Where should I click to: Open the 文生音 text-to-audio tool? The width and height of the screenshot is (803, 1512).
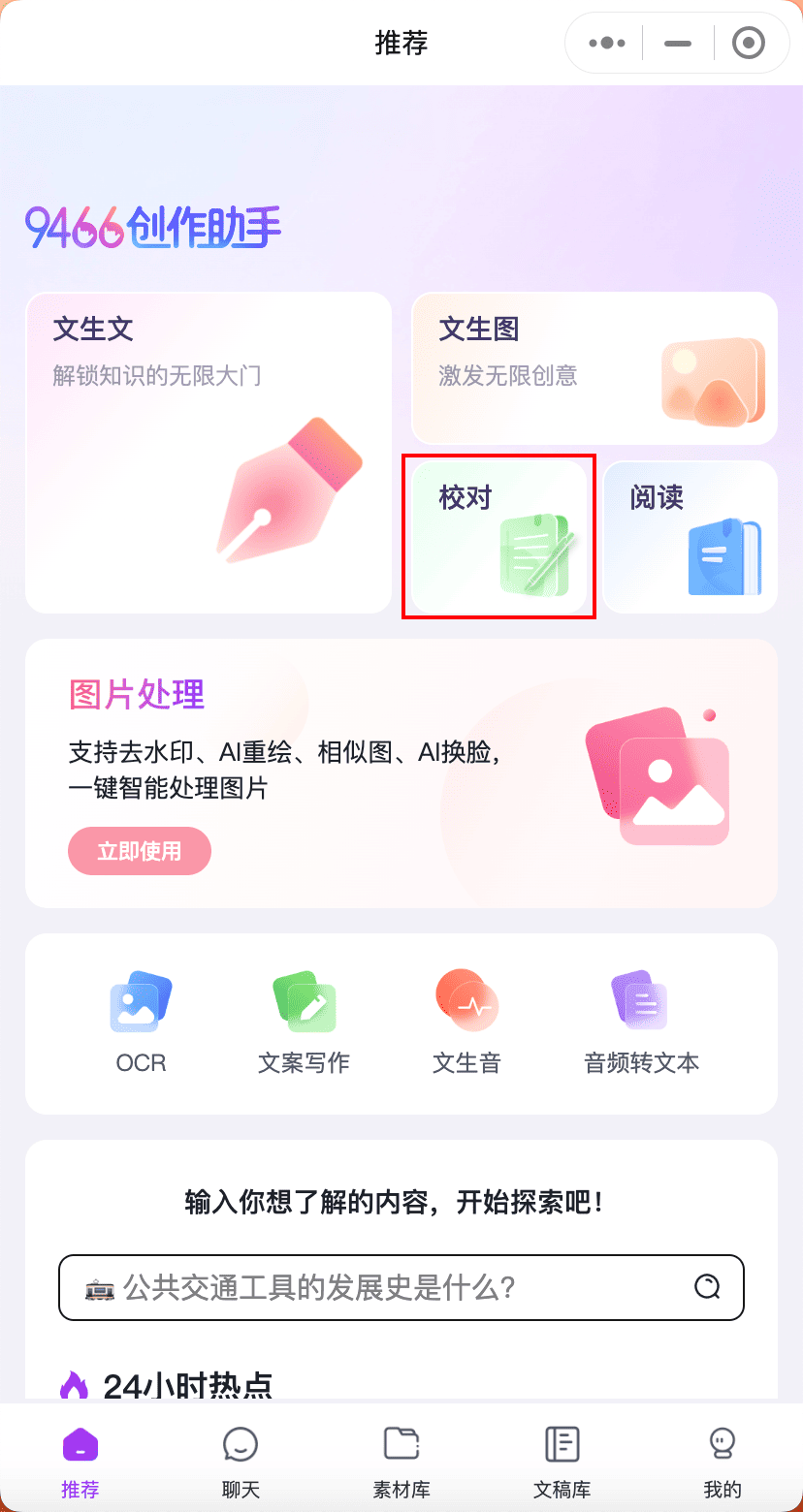(x=466, y=1023)
